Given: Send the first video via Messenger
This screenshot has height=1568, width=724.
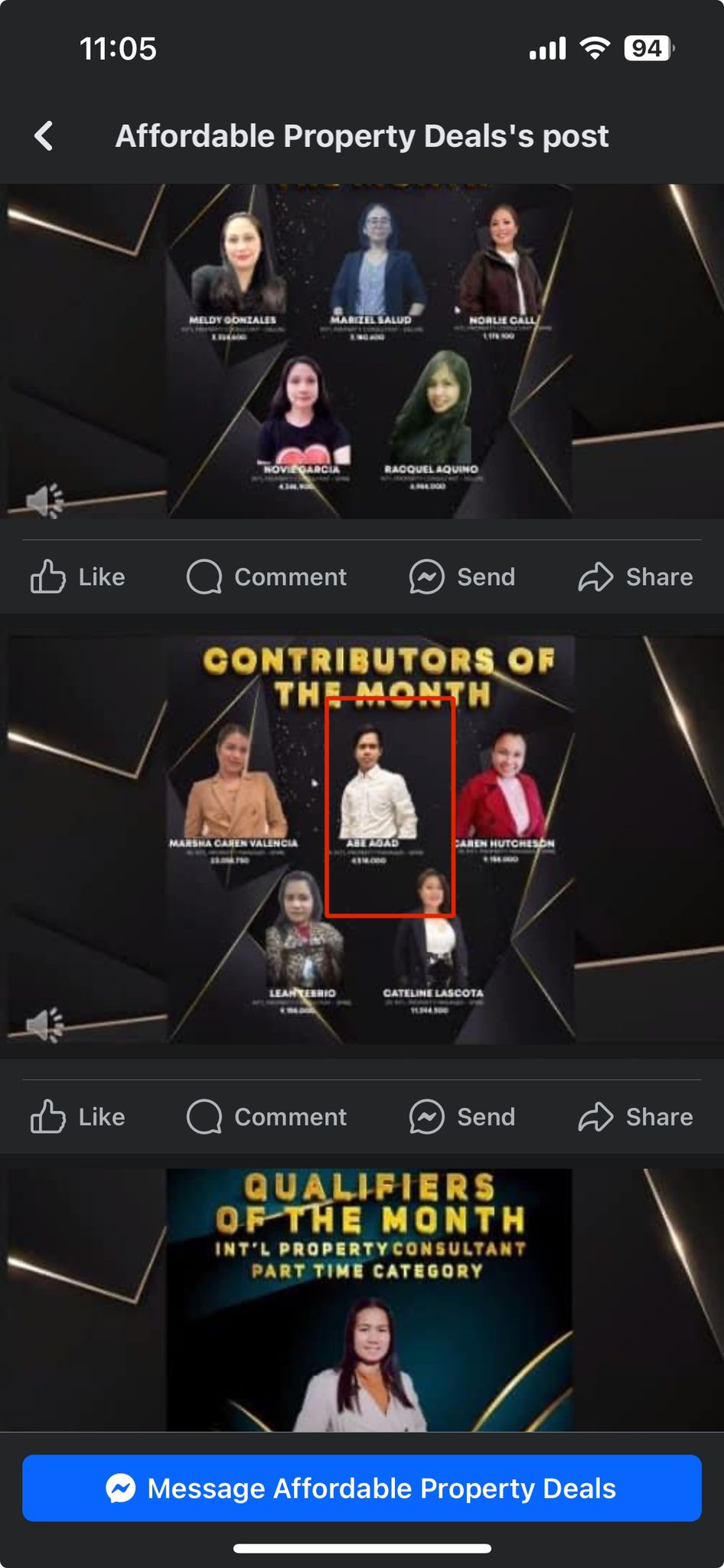Looking at the screenshot, I should pyautogui.click(x=462, y=577).
